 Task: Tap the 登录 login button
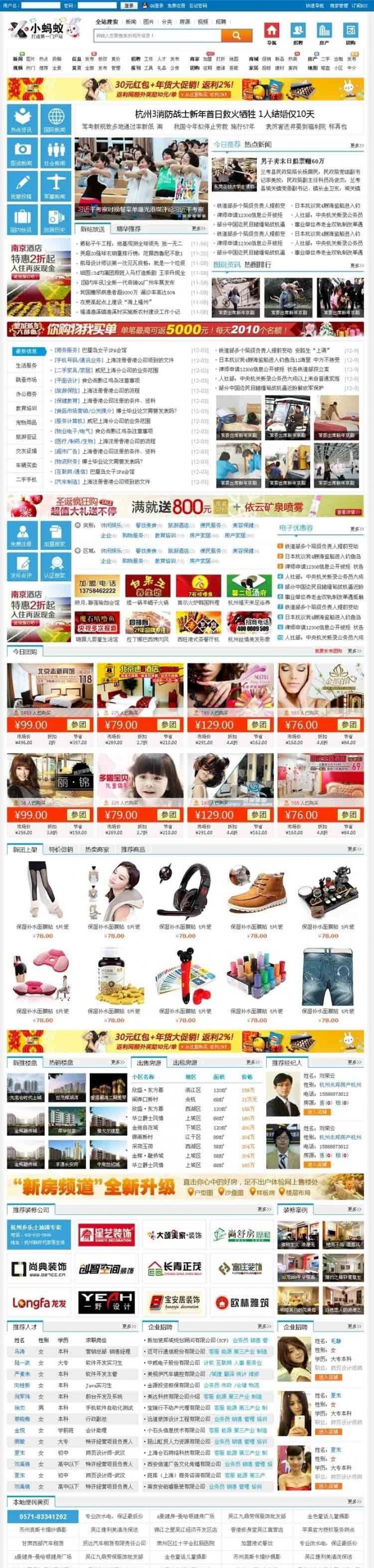pos(128,5)
